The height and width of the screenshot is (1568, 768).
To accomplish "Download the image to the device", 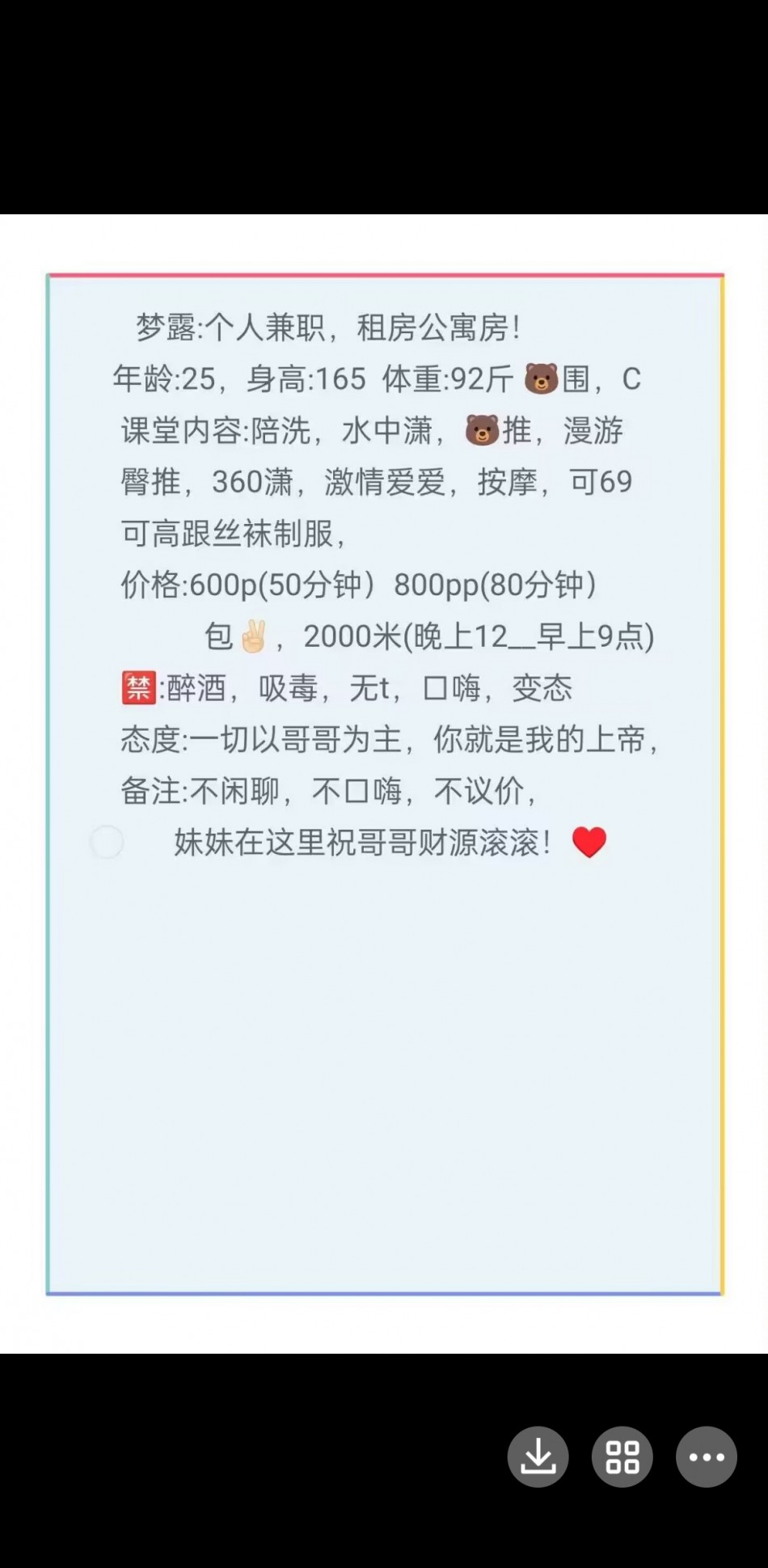I will [x=538, y=1456].
